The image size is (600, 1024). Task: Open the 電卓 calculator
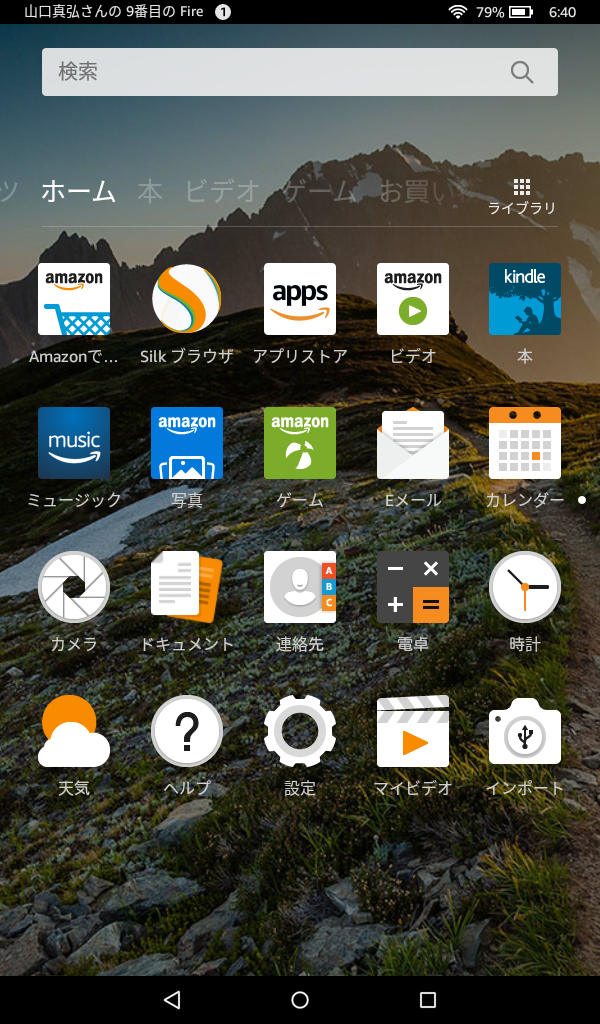pyautogui.click(x=413, y=587)
